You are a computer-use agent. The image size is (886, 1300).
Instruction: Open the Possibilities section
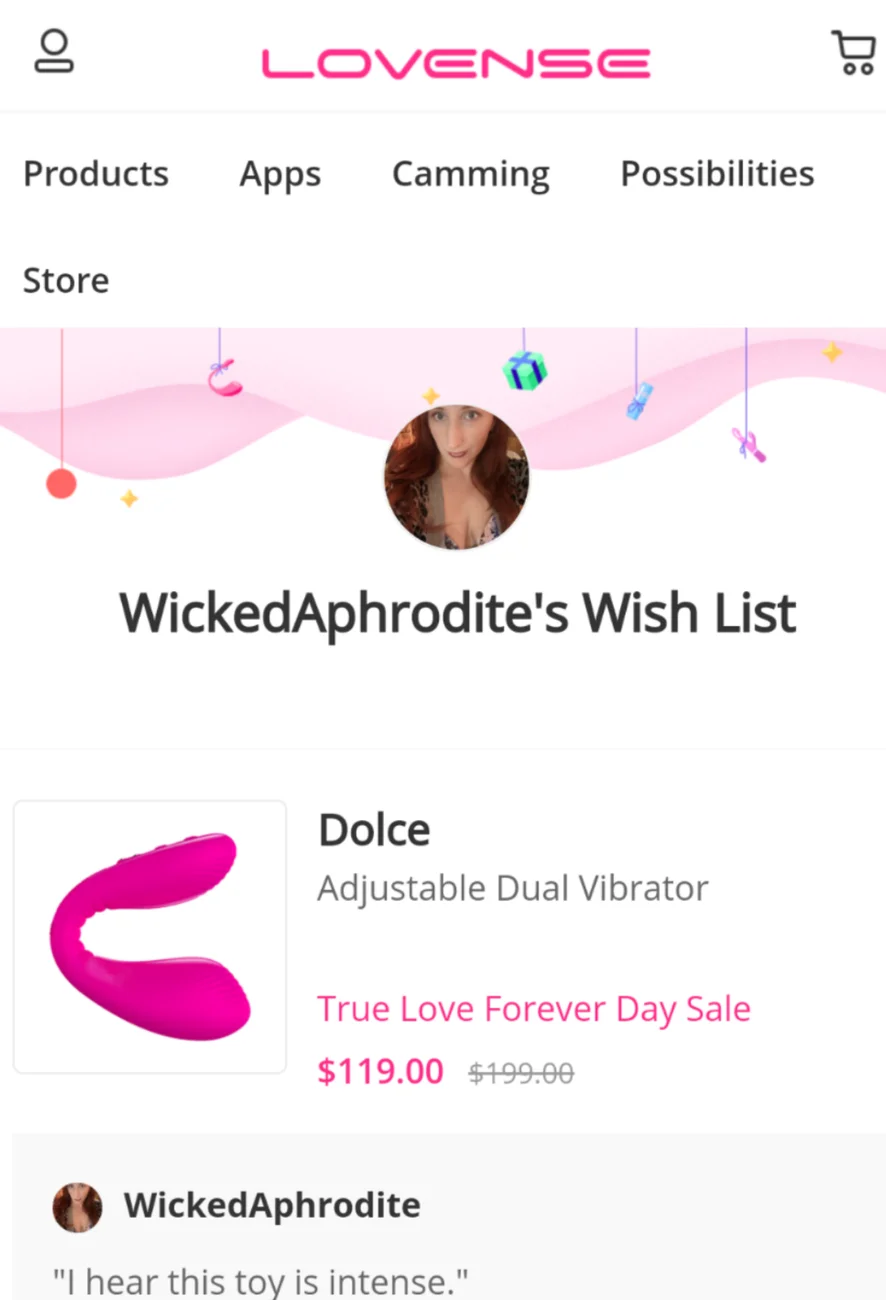pos(717,174)
